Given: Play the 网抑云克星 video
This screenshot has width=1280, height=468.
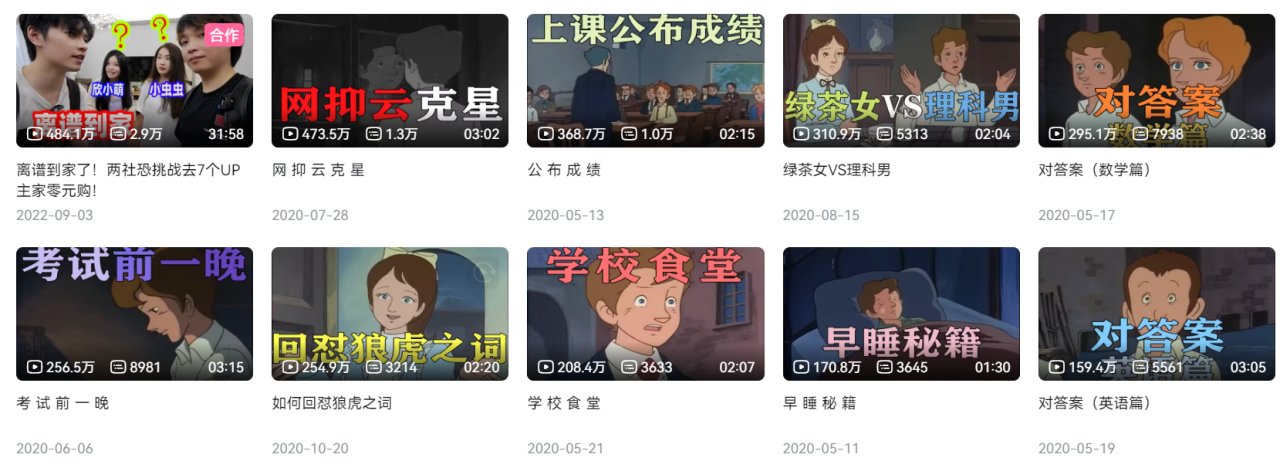Looking at the screenshot, I should click(x=390, y=80).
